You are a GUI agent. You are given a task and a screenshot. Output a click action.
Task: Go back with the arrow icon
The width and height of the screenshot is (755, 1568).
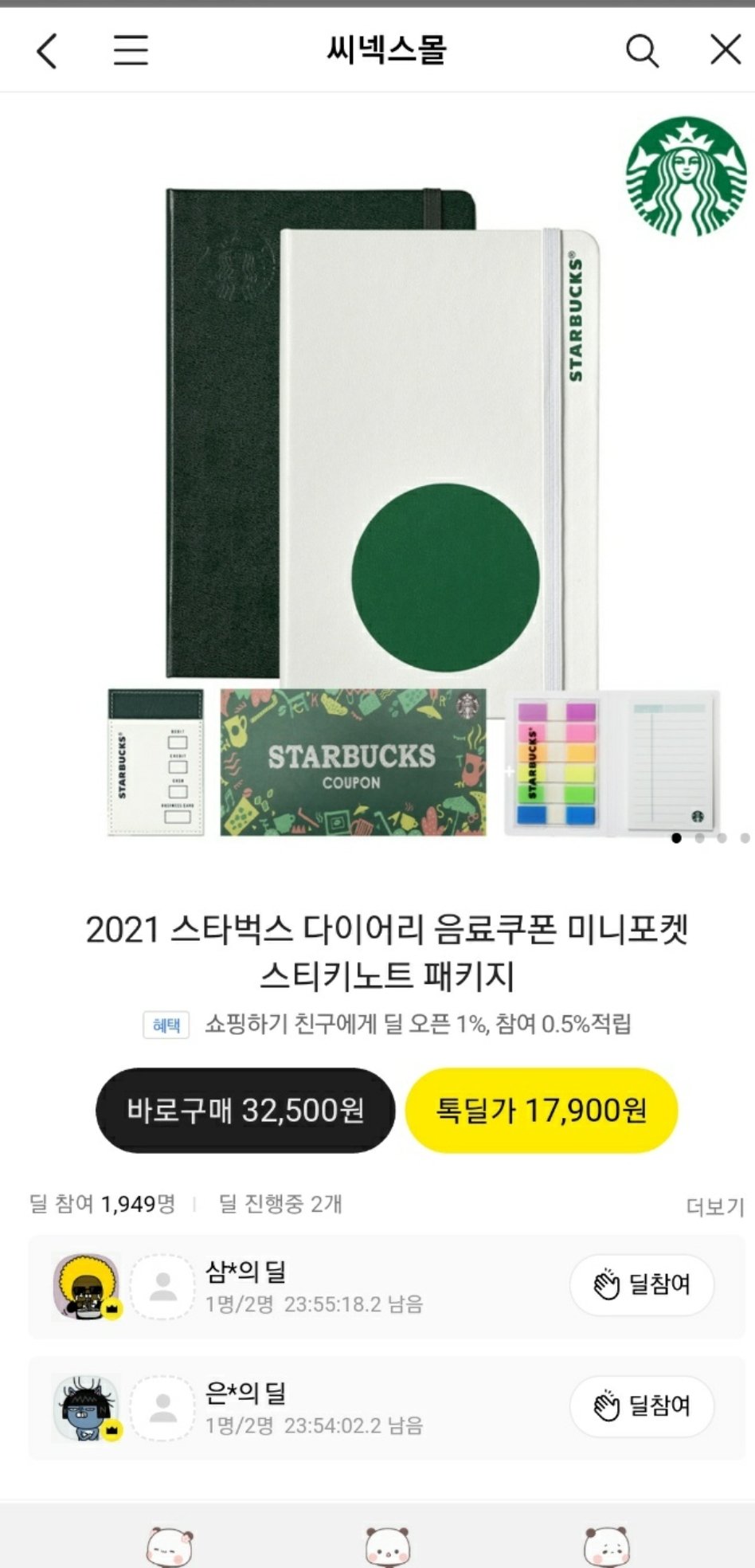pyautogui.click(x=48, y=51)
